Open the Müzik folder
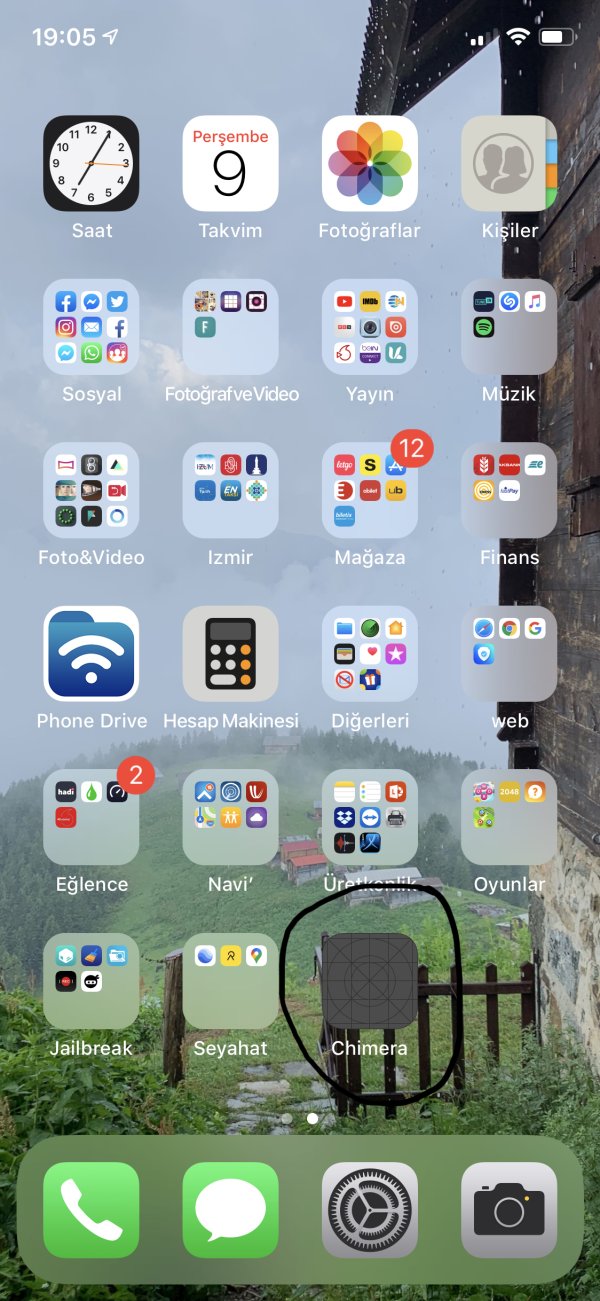This screenshot has width=600, height=1301. coord(508,327)
